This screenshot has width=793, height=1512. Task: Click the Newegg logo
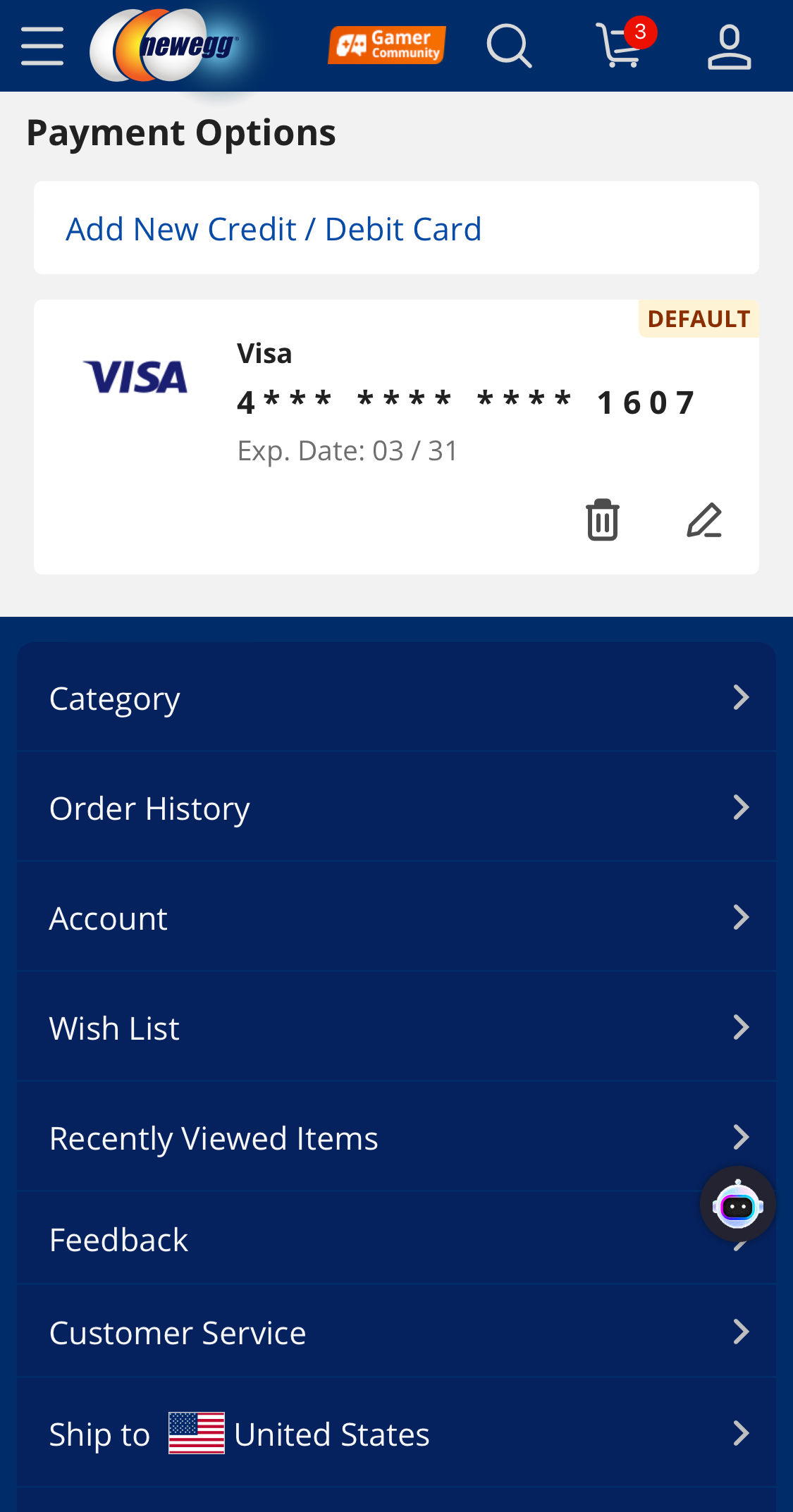pyautogui.click(x=164, y=44)
